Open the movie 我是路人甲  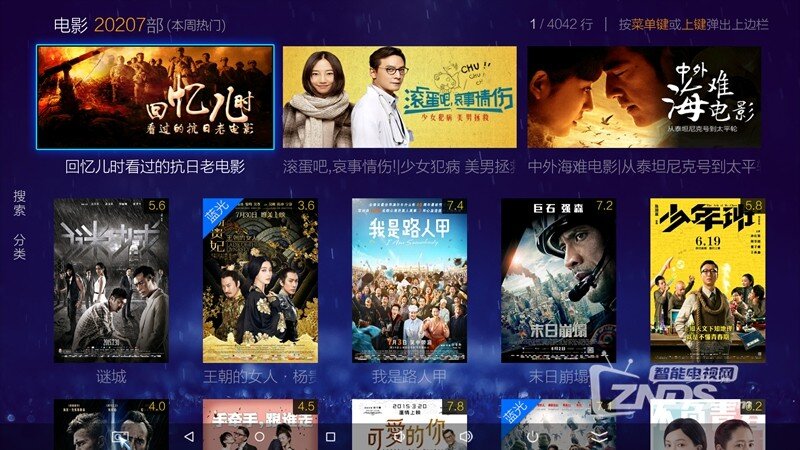click(409, 281)
